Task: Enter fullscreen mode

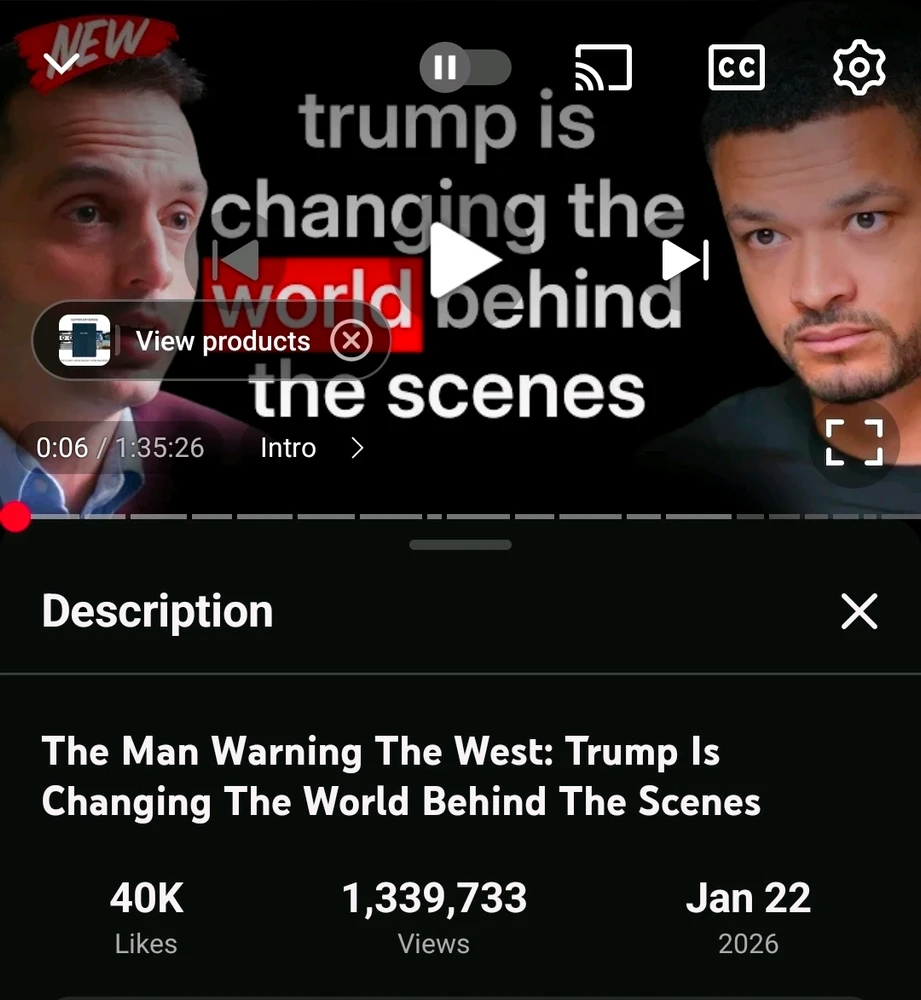Action: (854, 443)
